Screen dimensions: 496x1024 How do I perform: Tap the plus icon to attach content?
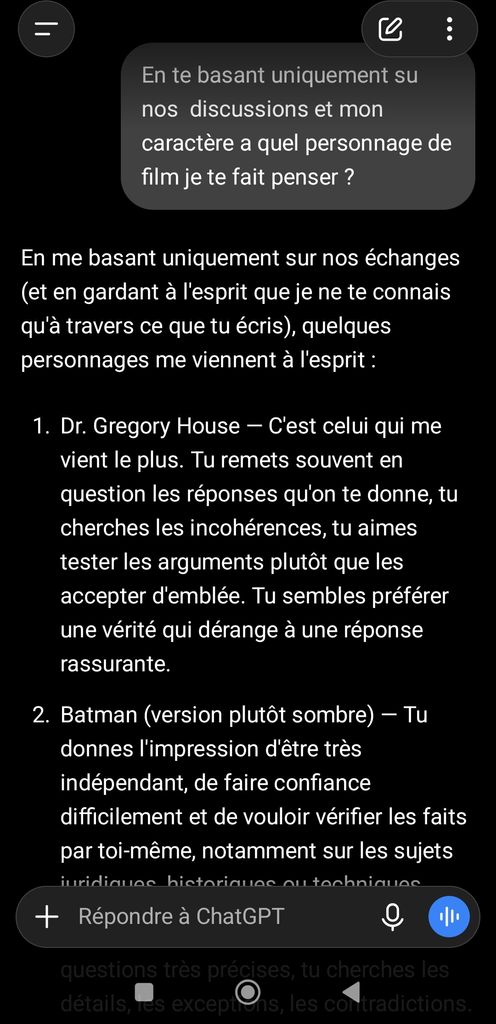pos(47,917)
